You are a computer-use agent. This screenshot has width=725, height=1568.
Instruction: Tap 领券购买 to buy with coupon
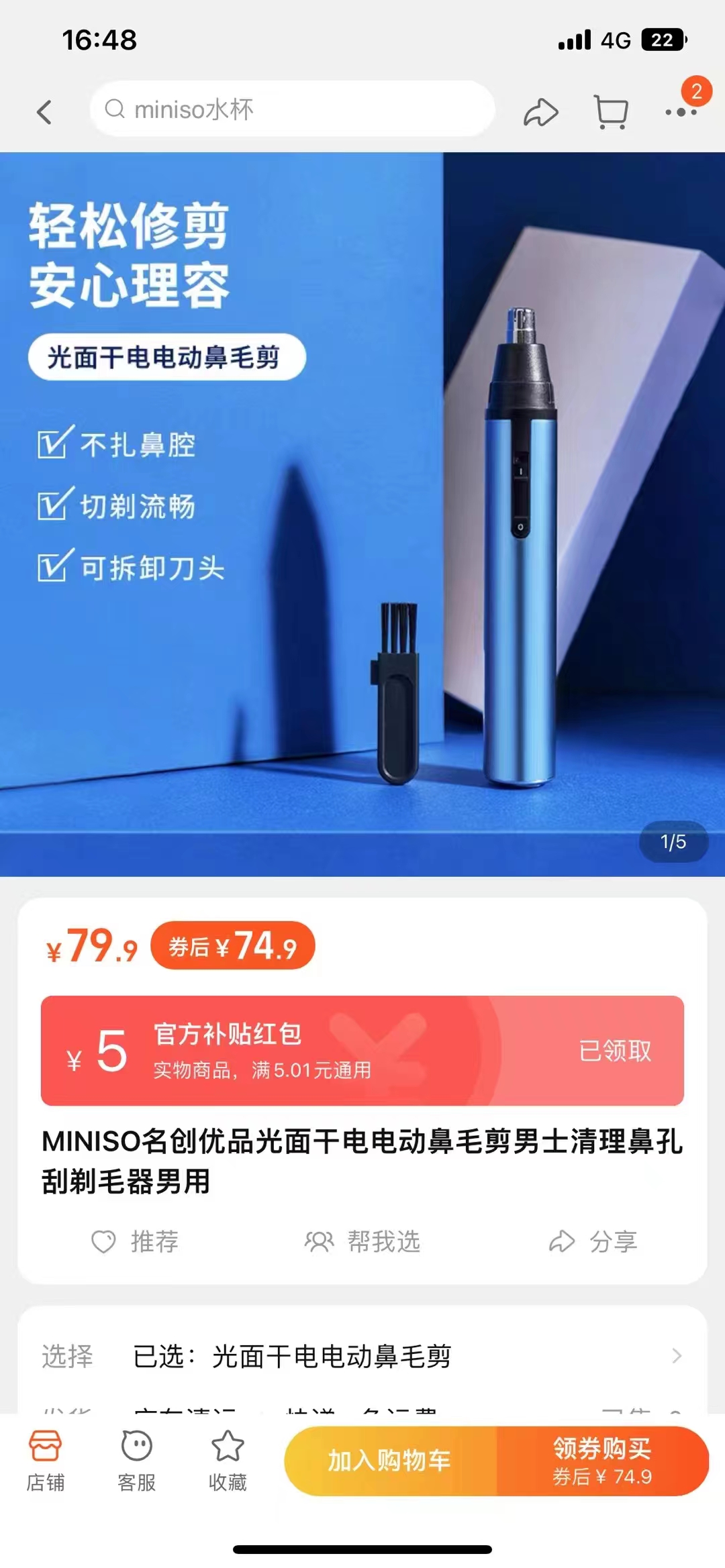[602, 1461]
